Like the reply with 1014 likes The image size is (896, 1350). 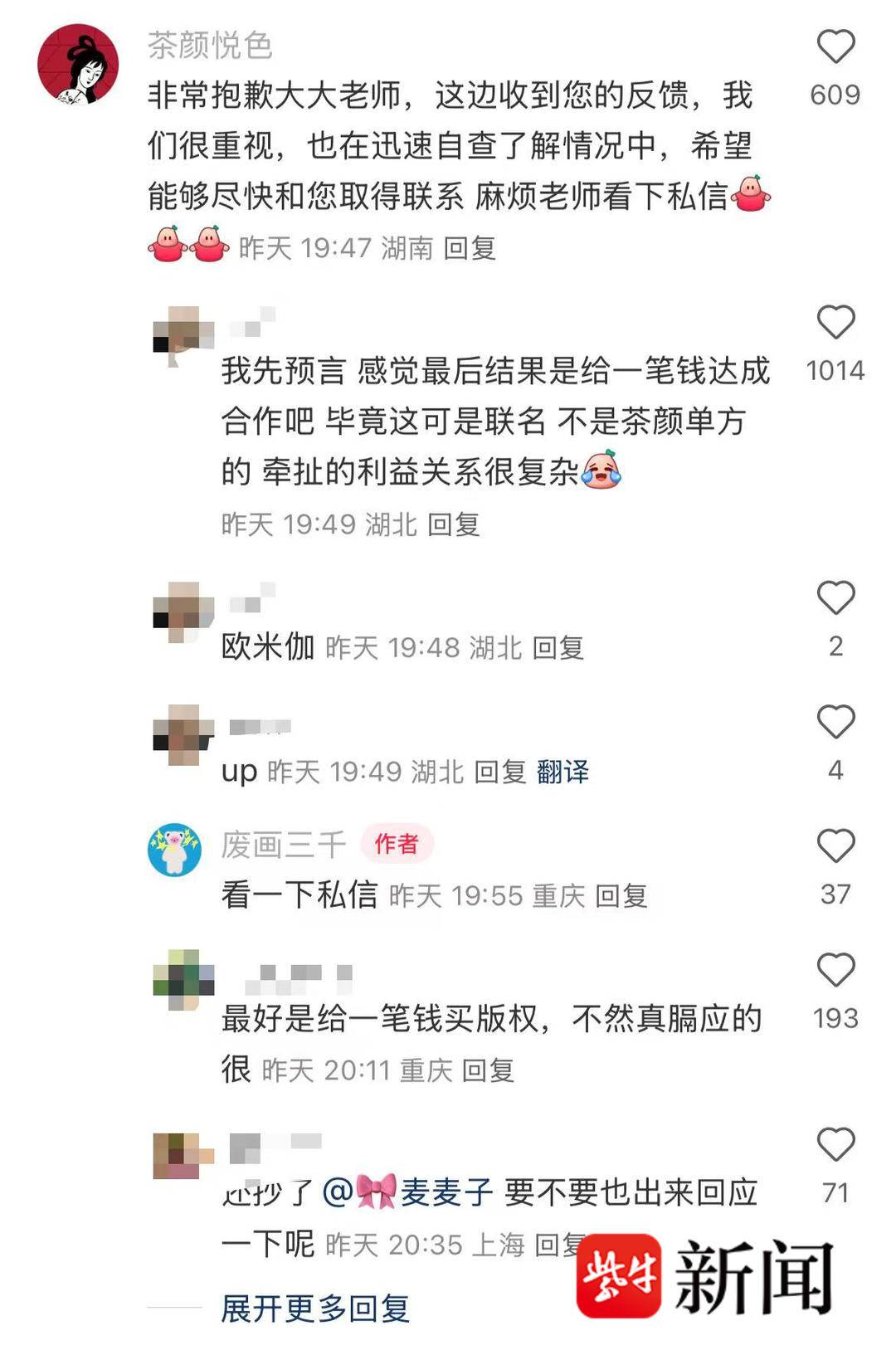[x=835, y=322]
